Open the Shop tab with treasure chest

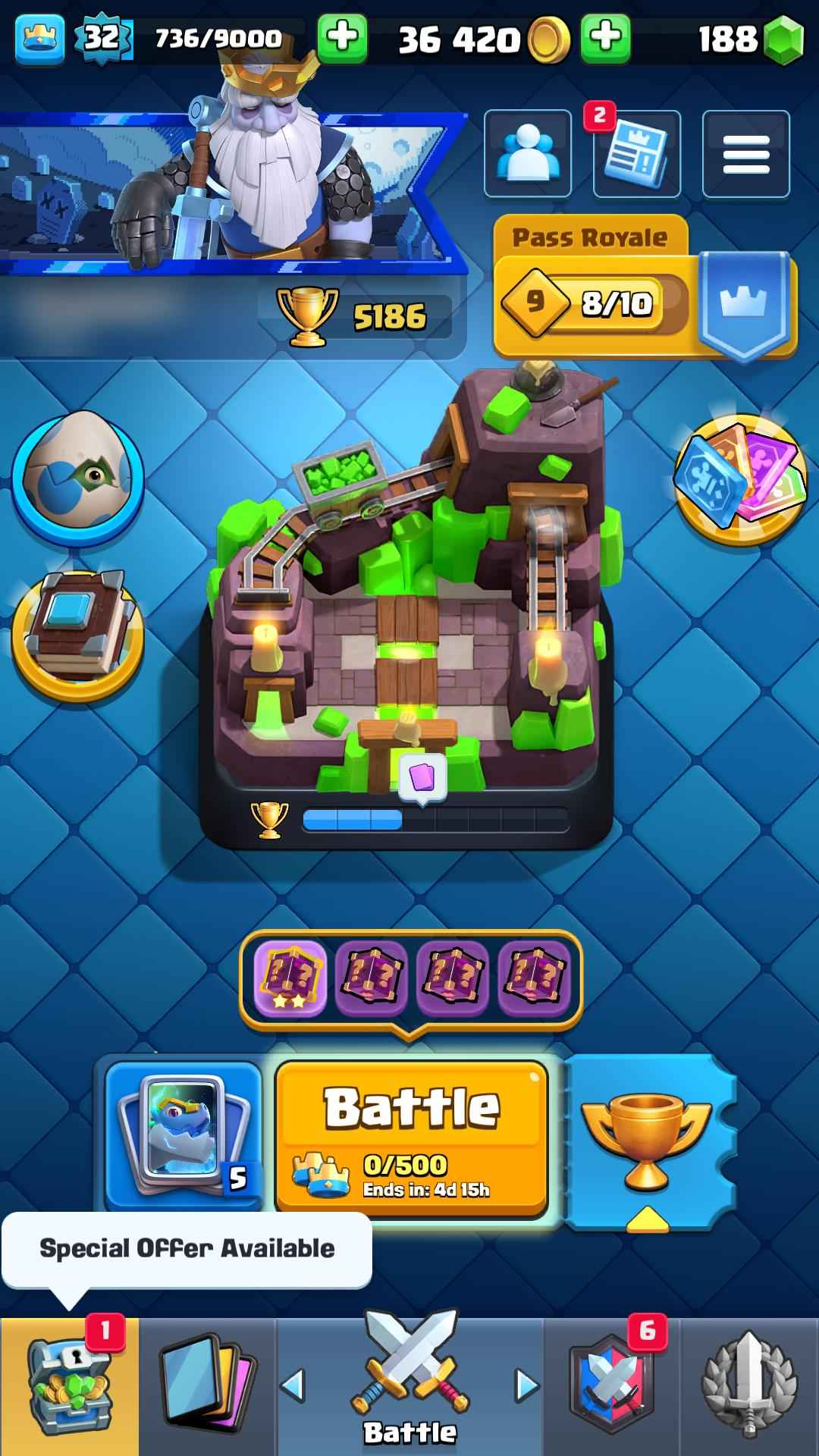(x=69, y=1386)
